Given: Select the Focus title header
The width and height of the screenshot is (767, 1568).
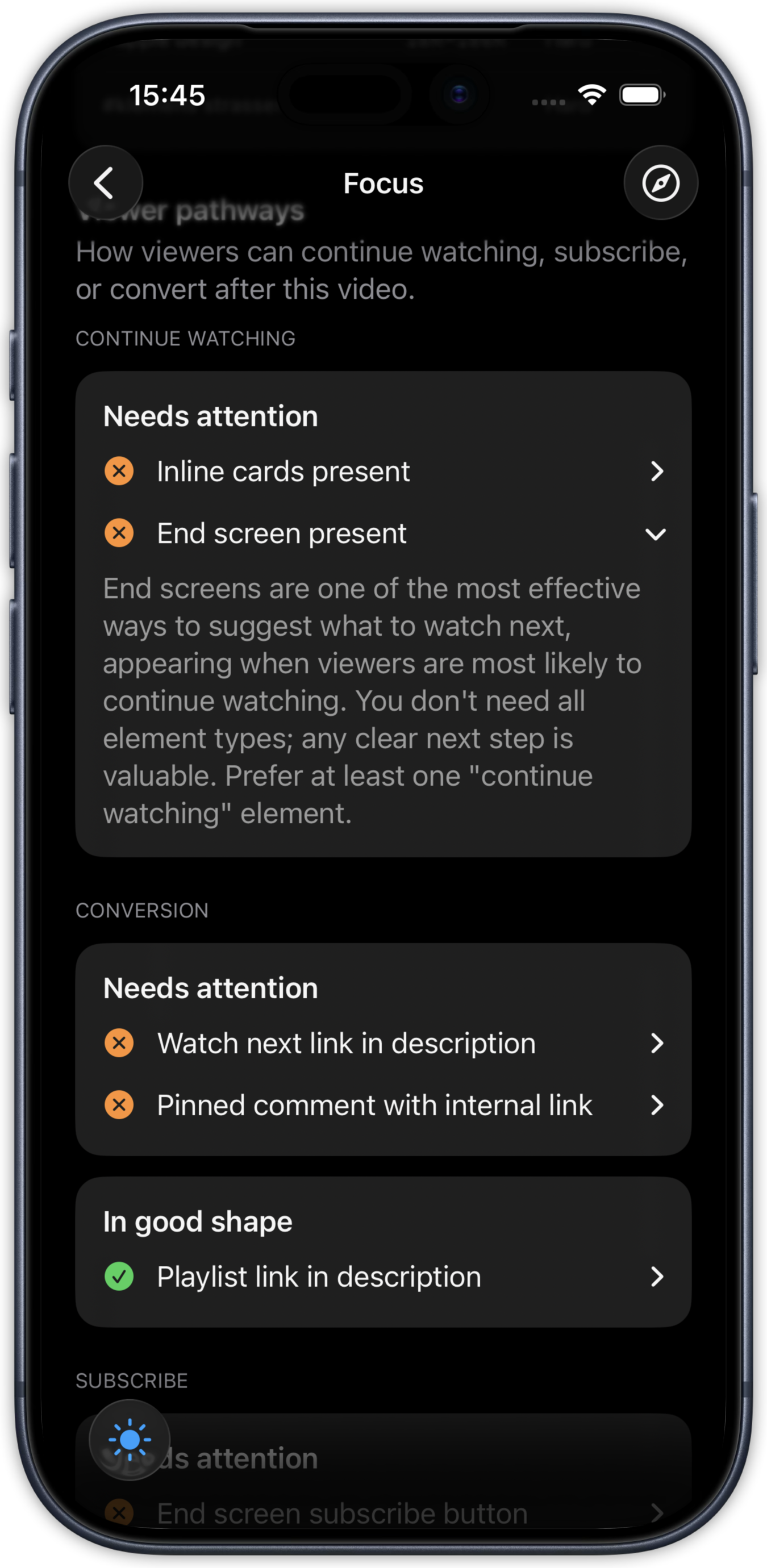Looking at the screenshot, I should tap(383, 183).
